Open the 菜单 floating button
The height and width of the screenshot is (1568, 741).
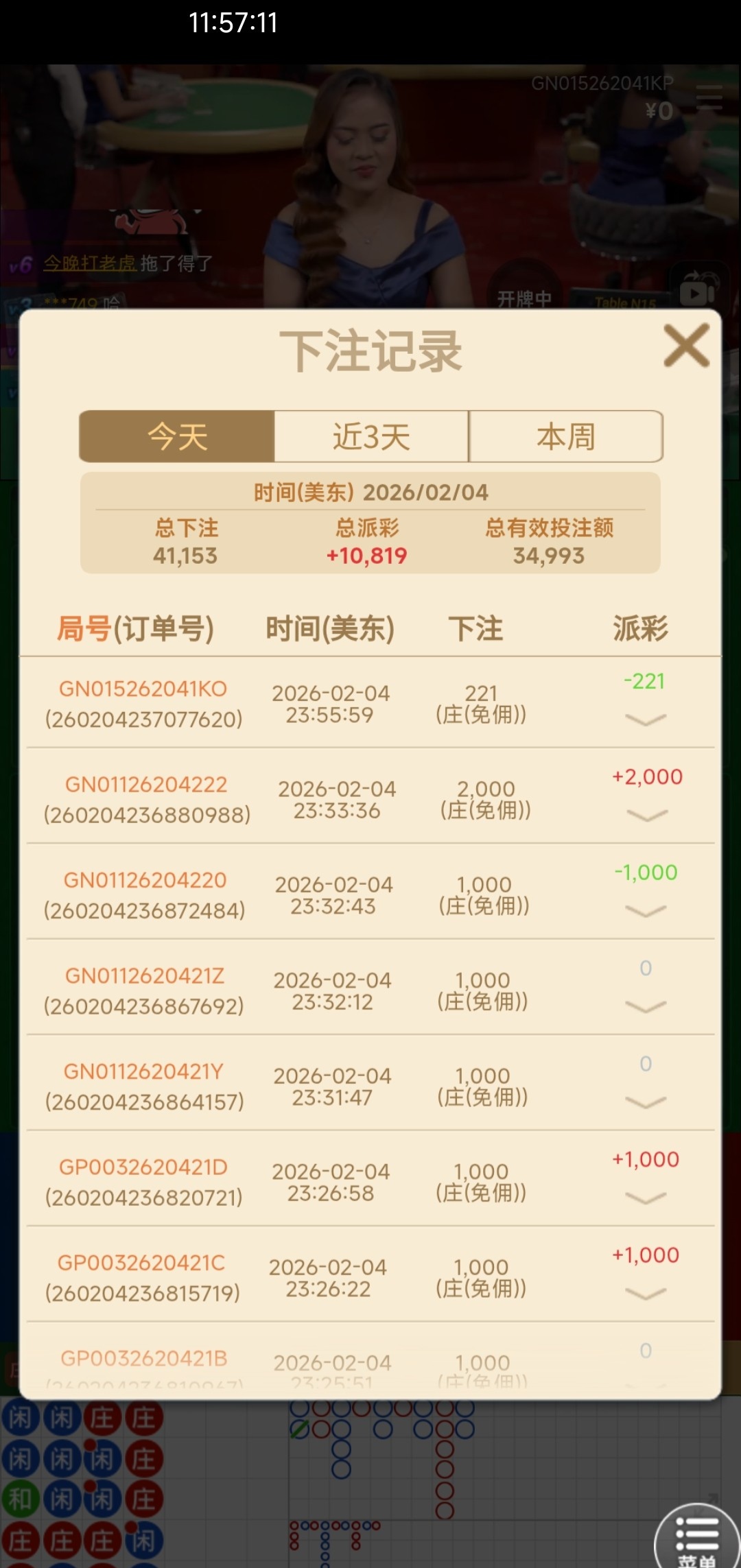point(696,1538)
